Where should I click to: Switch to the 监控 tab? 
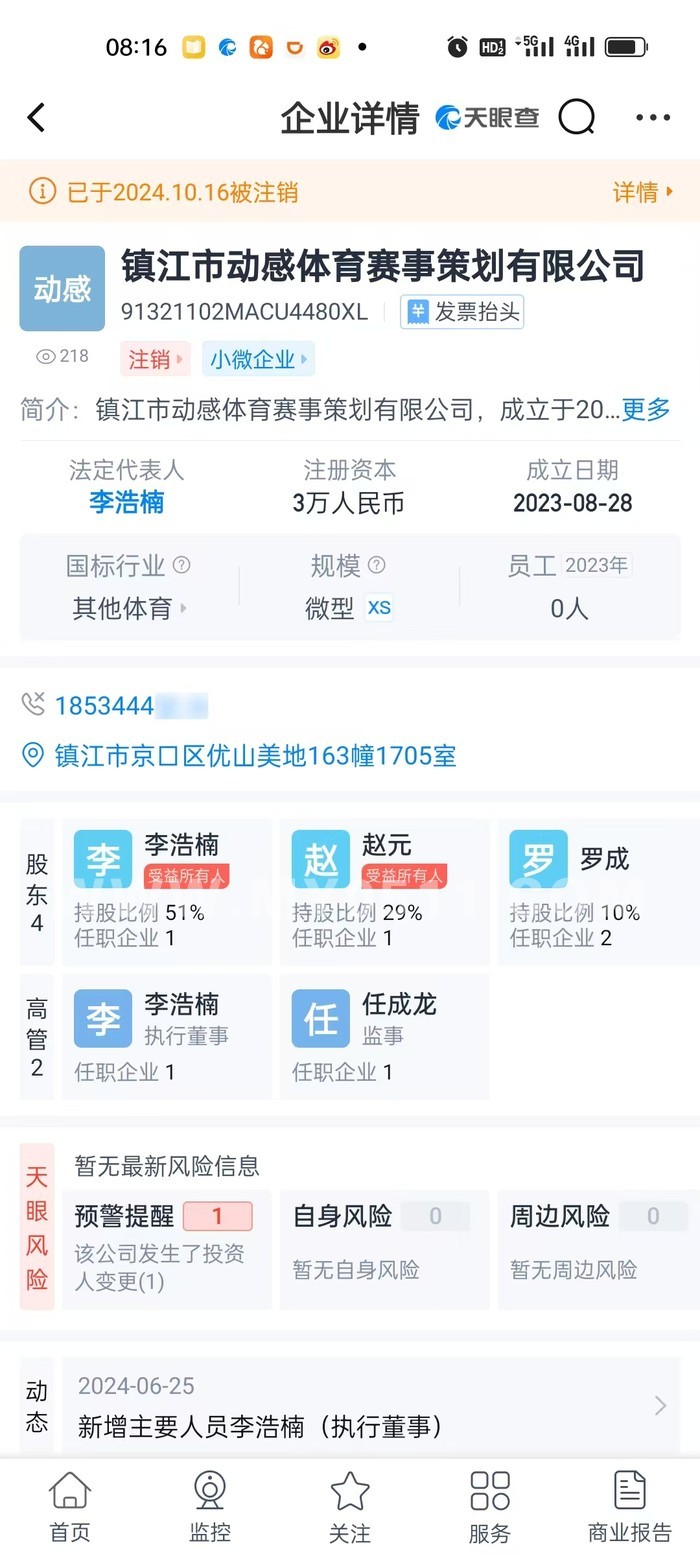210,1507
